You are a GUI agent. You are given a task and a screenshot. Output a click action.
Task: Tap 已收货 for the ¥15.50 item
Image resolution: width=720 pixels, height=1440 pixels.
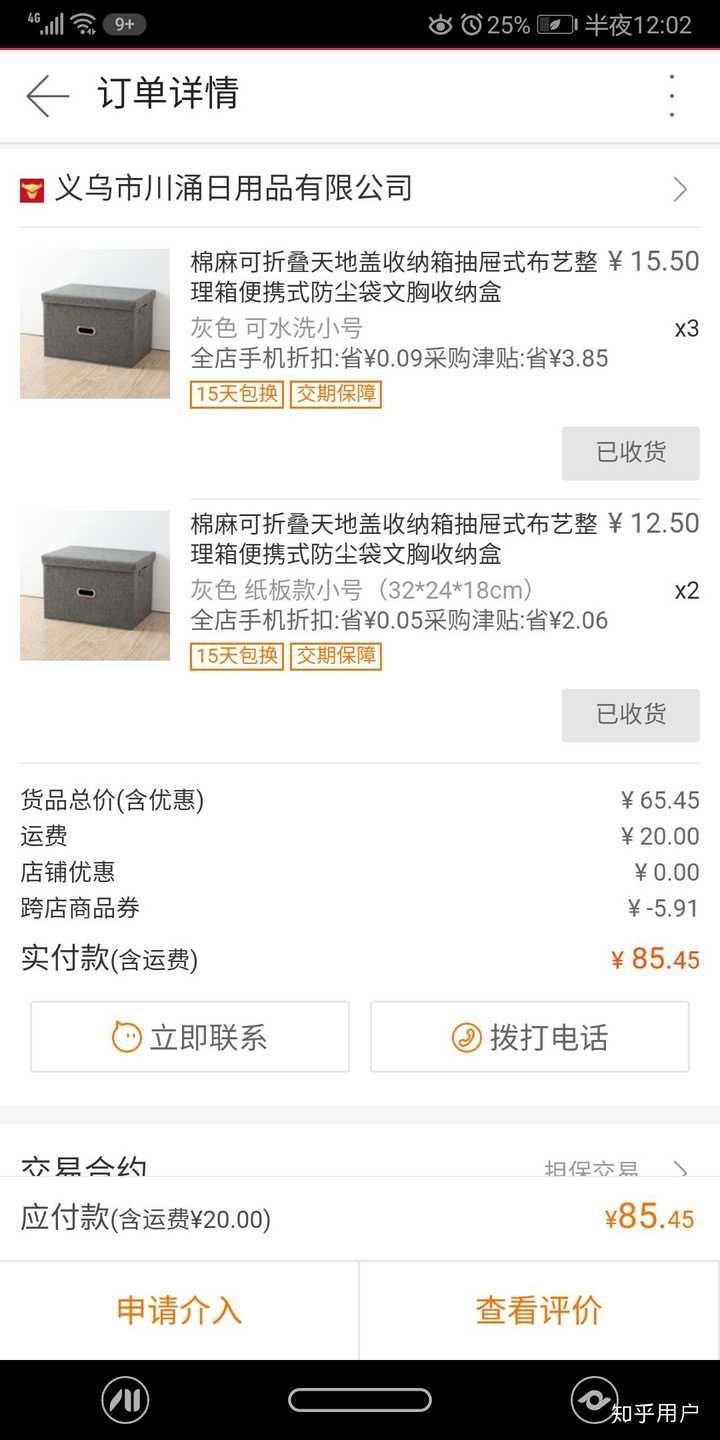click(x=630, y=453)
